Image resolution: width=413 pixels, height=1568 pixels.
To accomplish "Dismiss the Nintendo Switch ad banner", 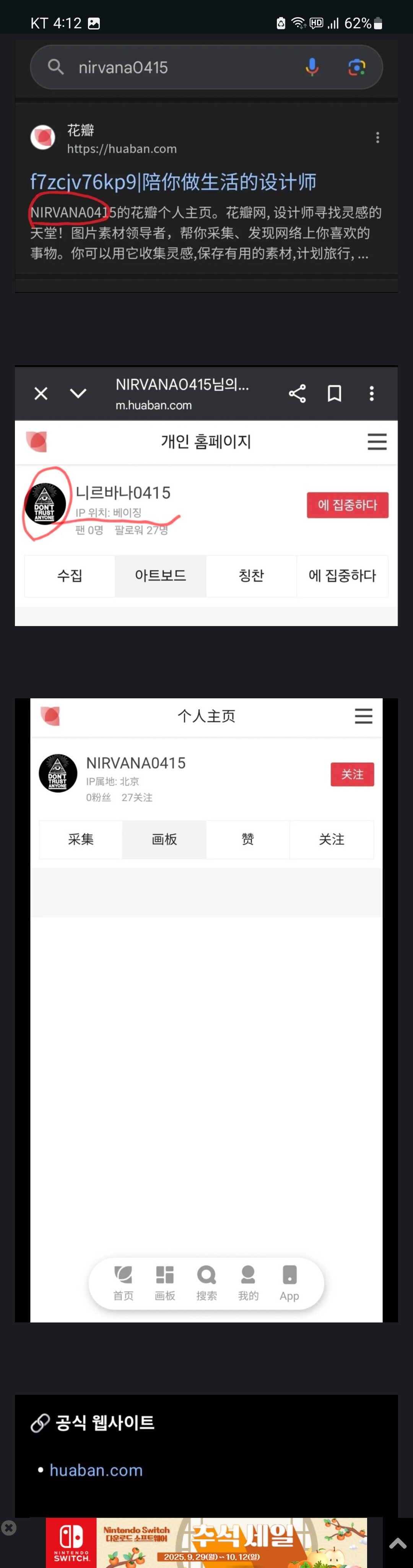I will click(x=8, y=1527).
